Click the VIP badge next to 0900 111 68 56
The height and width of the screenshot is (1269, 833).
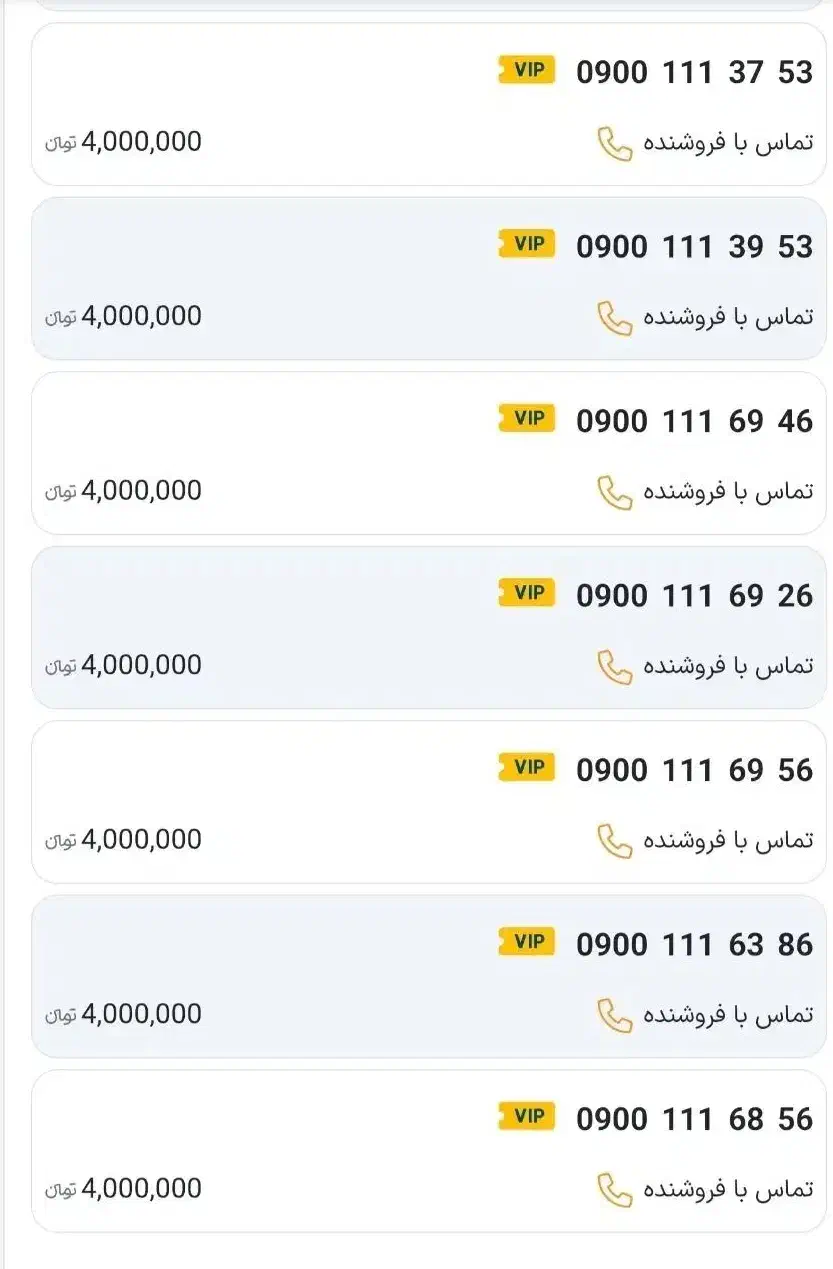(x=525, y=1115)
